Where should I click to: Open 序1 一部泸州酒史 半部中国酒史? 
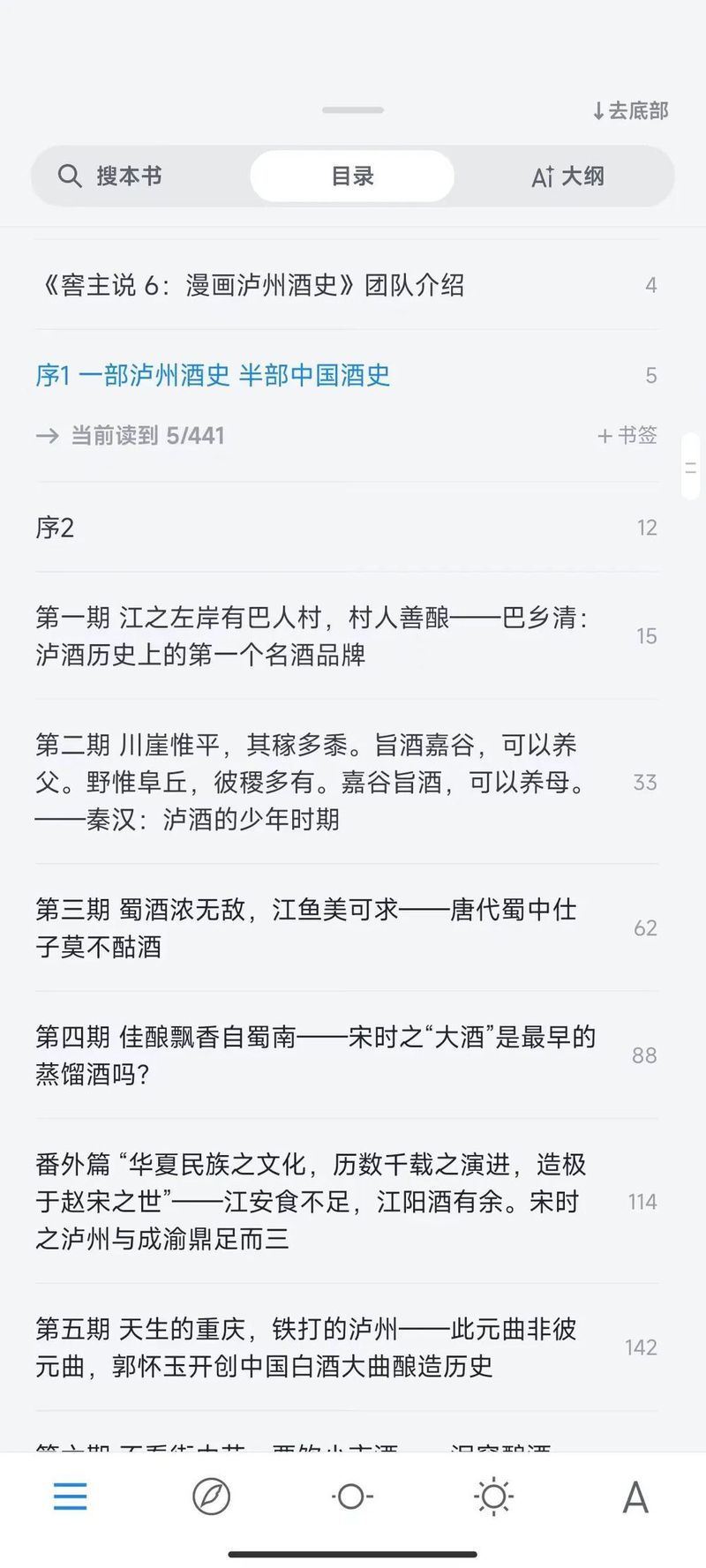tap(215, 375)
